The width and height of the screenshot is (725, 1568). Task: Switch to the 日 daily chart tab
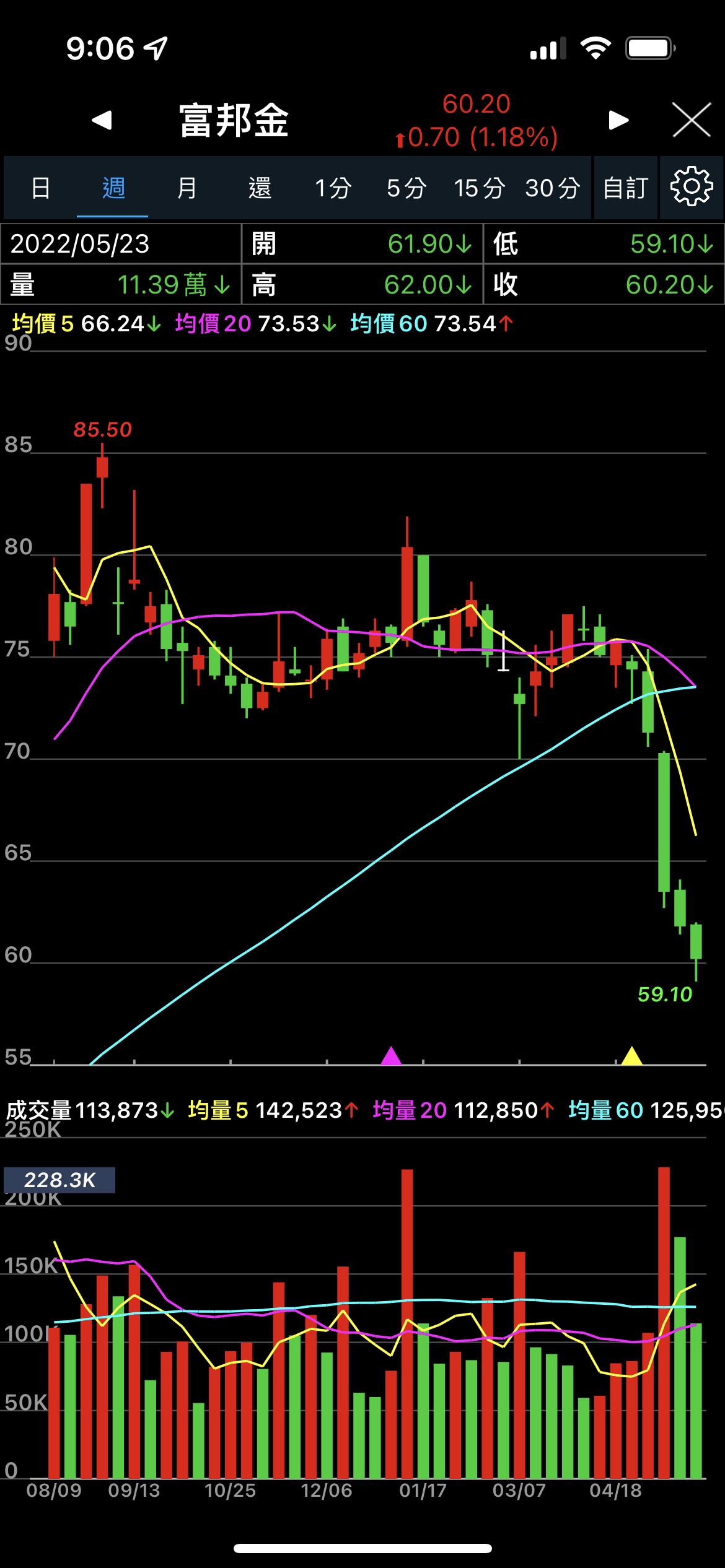point(41,188)
